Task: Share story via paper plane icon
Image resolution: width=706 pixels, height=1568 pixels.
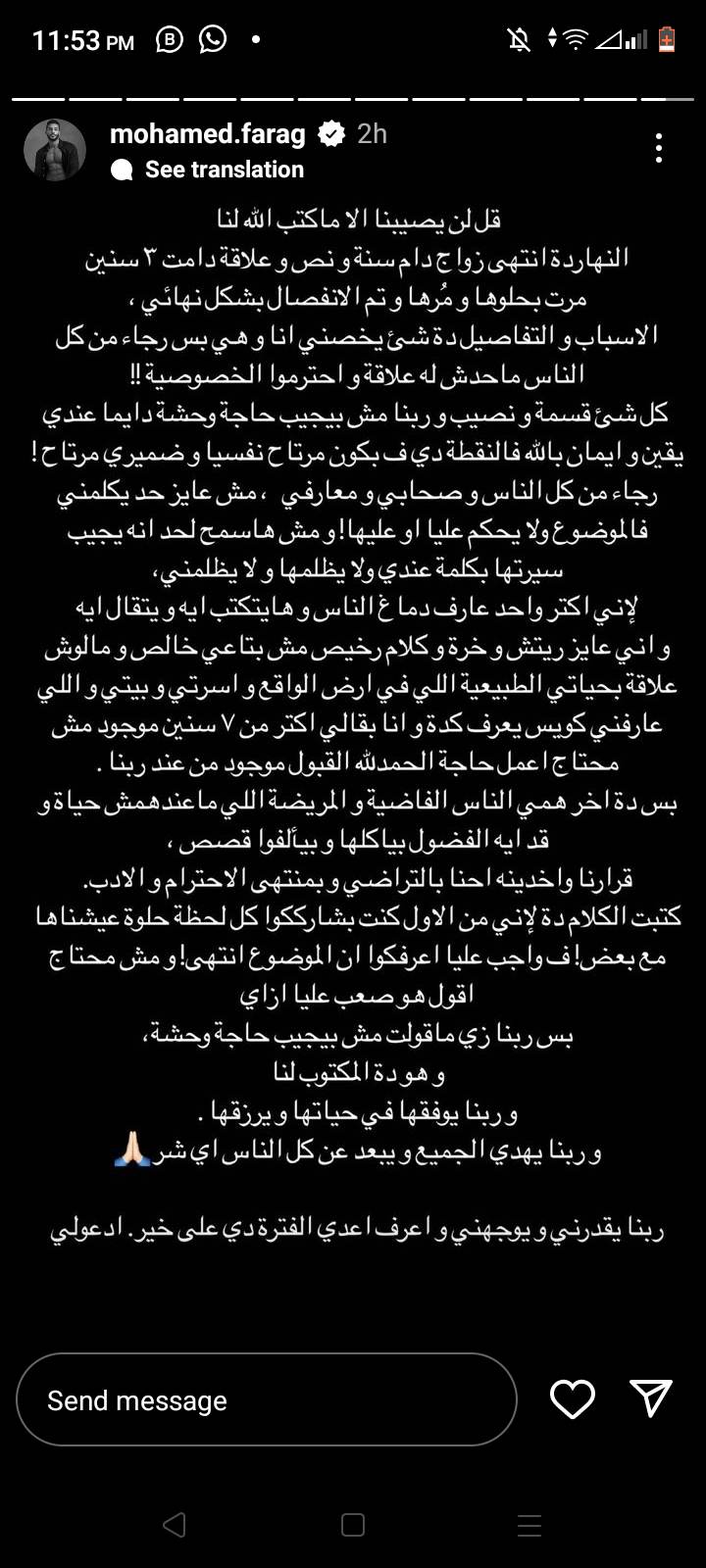Action: click(650, 1397)
